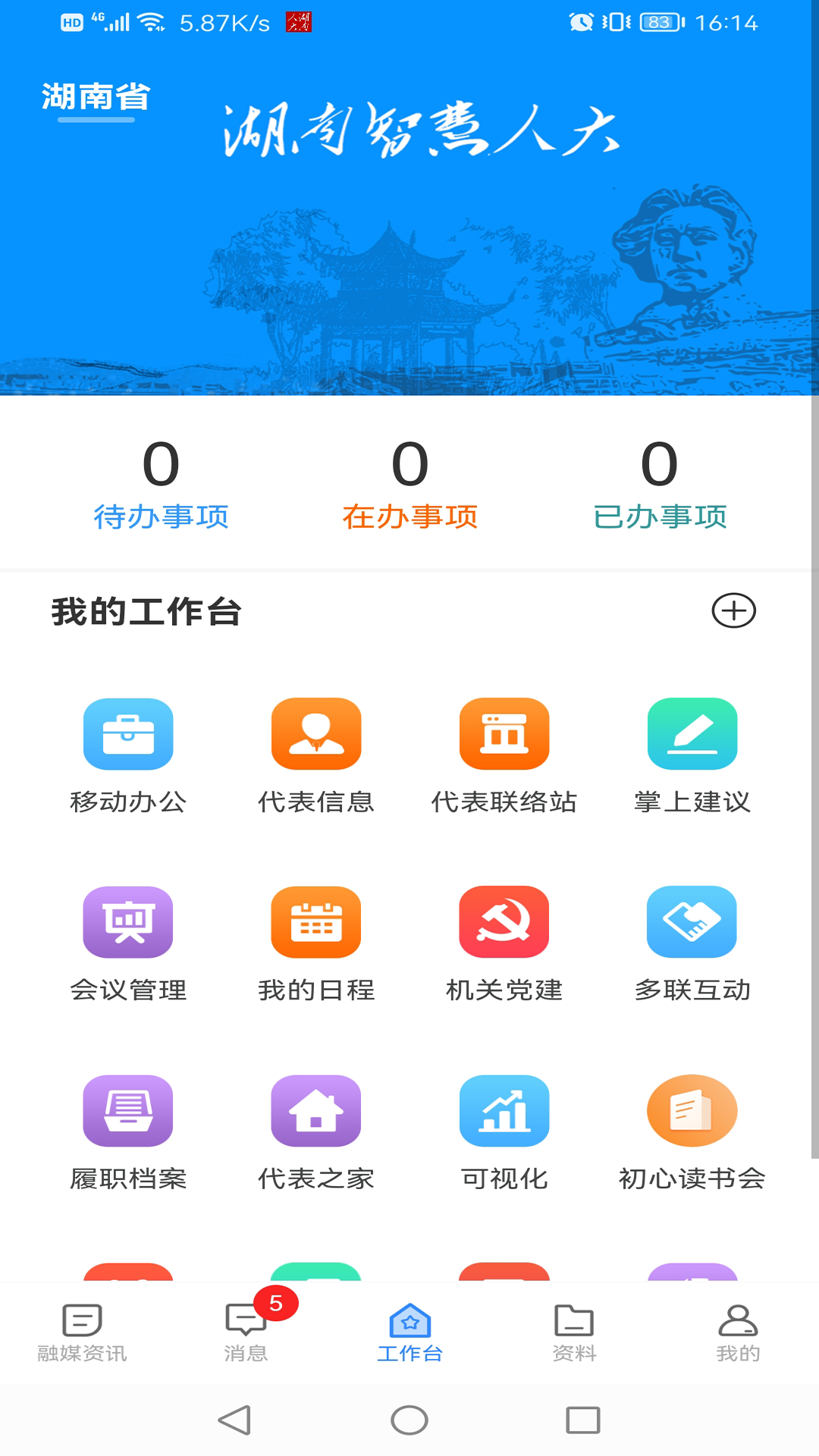Switch to 消息 tab
The height and width of the screenshot is (1456, 819).
click(x=246, y=1333)
